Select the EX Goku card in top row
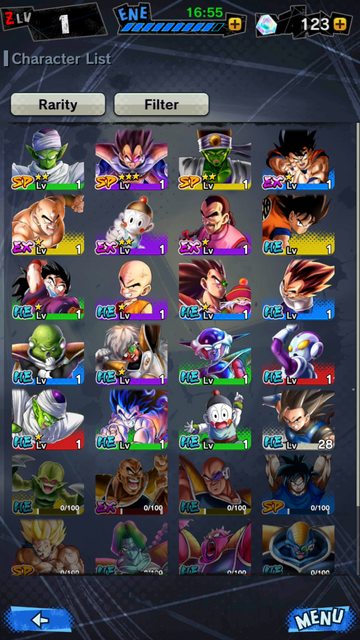 point(298,160)
